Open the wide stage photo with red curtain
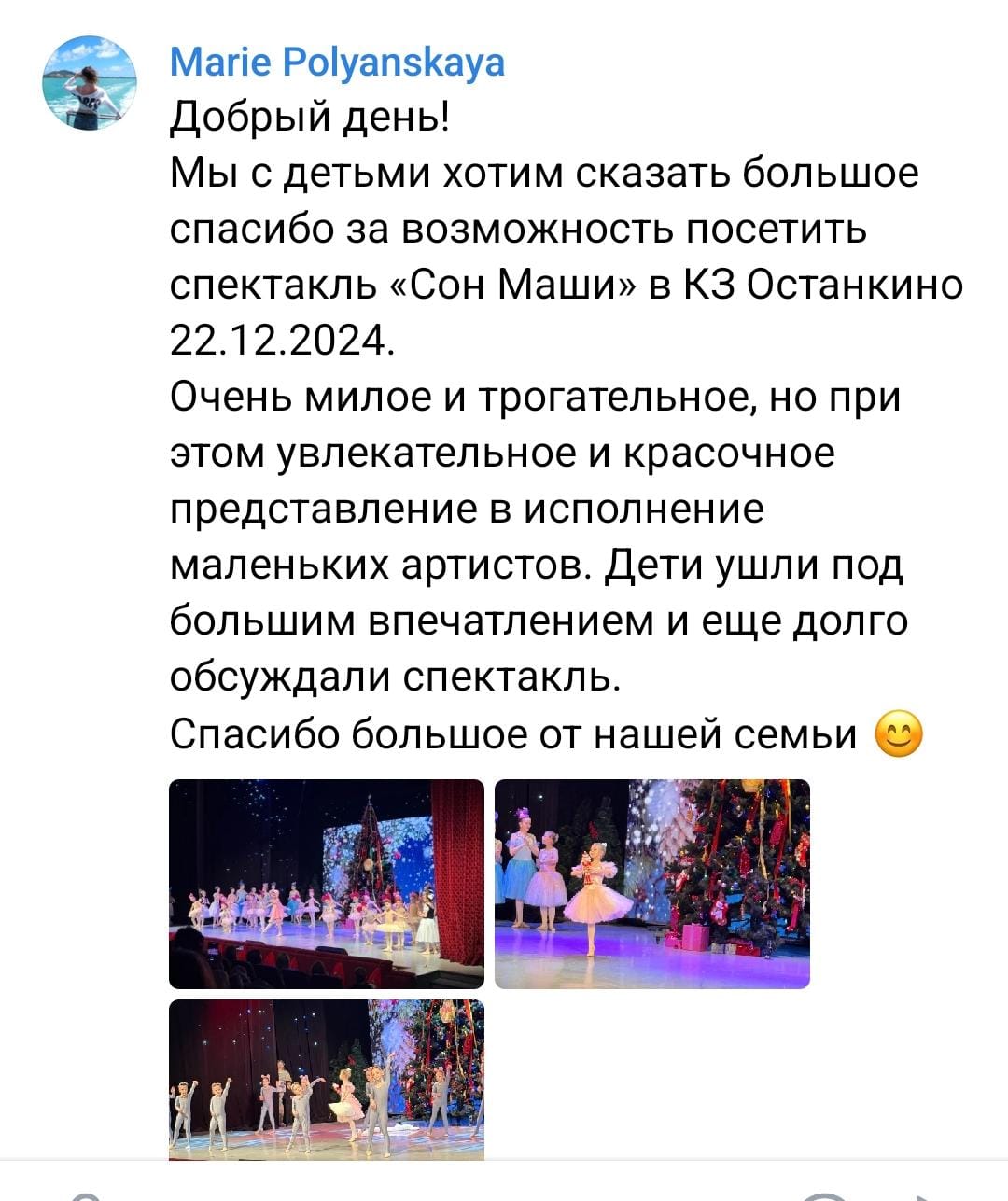This screenshot has height=1201, width=1008. coord(327,883)
